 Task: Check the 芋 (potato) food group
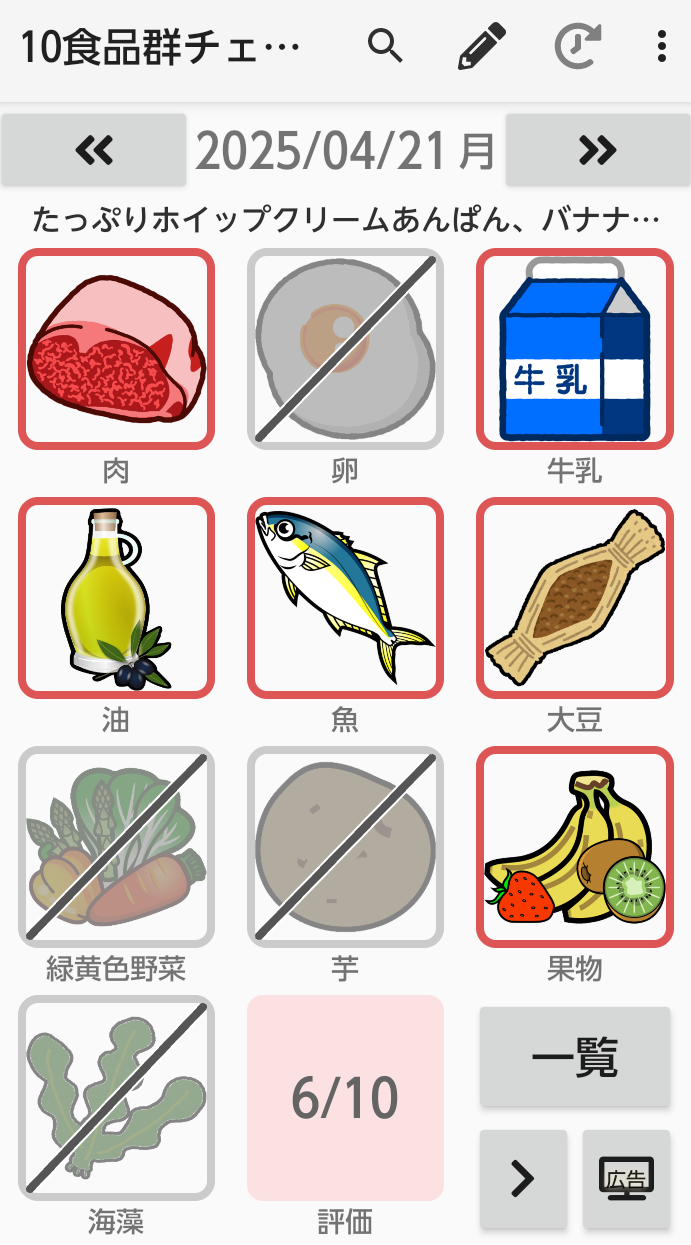point(345,847)
